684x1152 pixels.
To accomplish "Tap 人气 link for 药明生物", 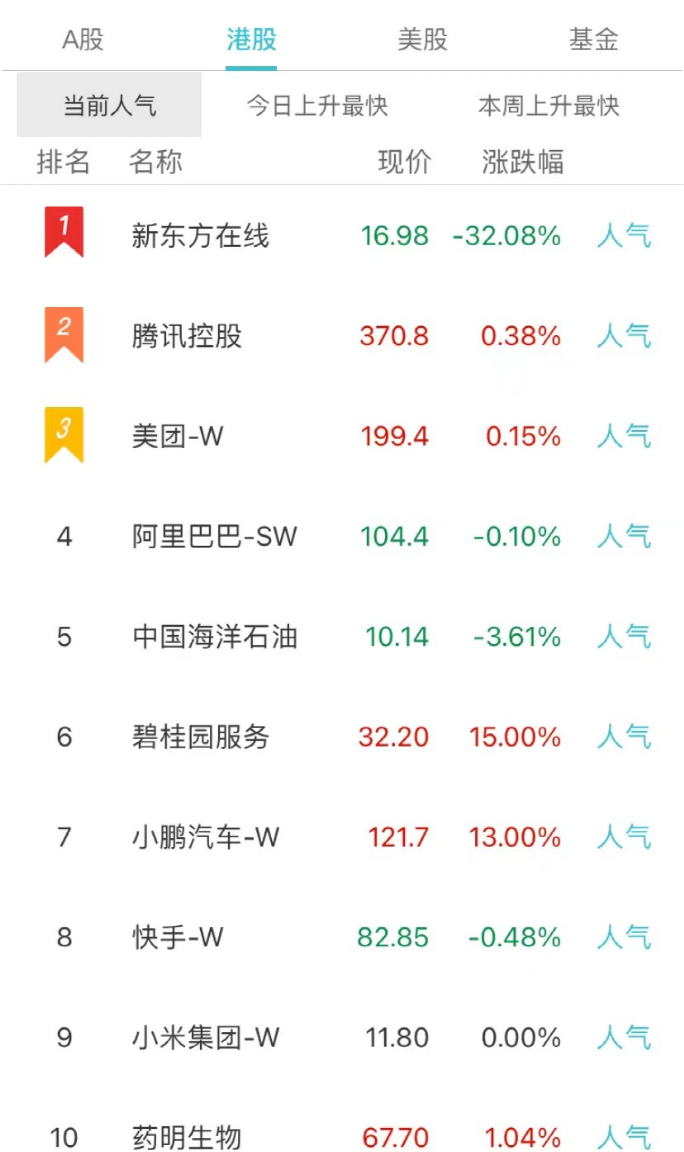I will [x=623, y=1137].
